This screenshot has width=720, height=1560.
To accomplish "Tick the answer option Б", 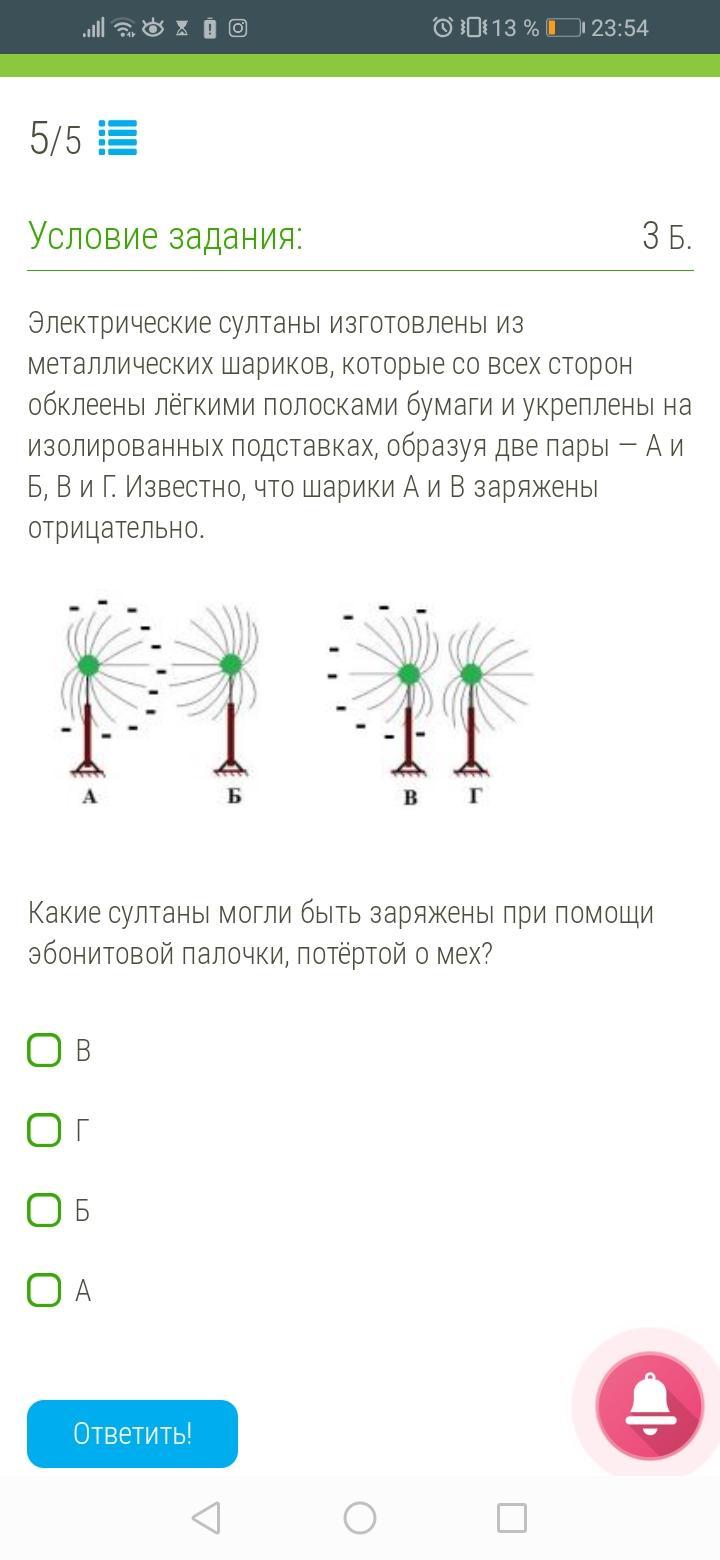I will click(x=44, y=1210).
